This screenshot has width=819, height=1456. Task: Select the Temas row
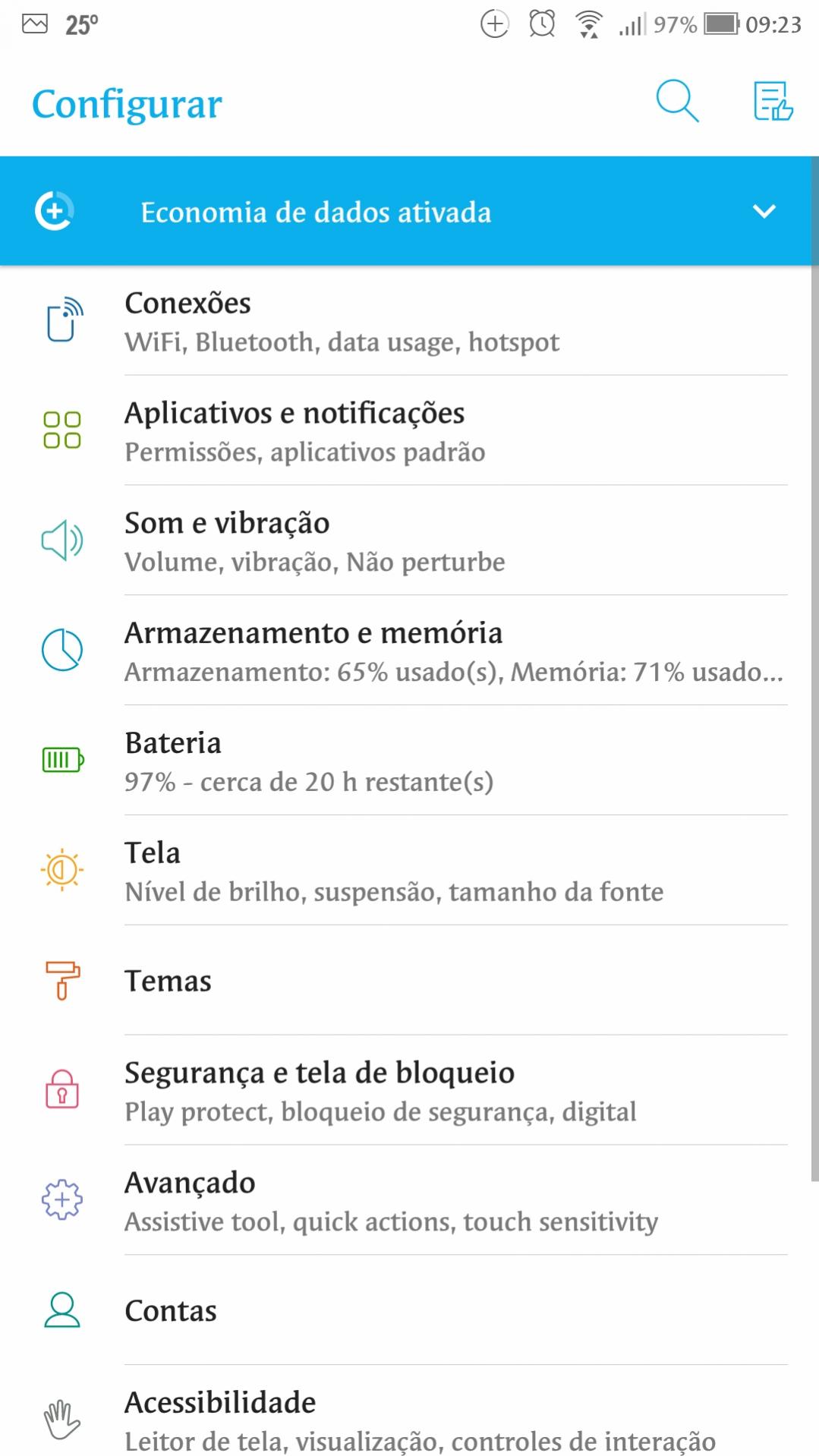(x=409, y=981)
